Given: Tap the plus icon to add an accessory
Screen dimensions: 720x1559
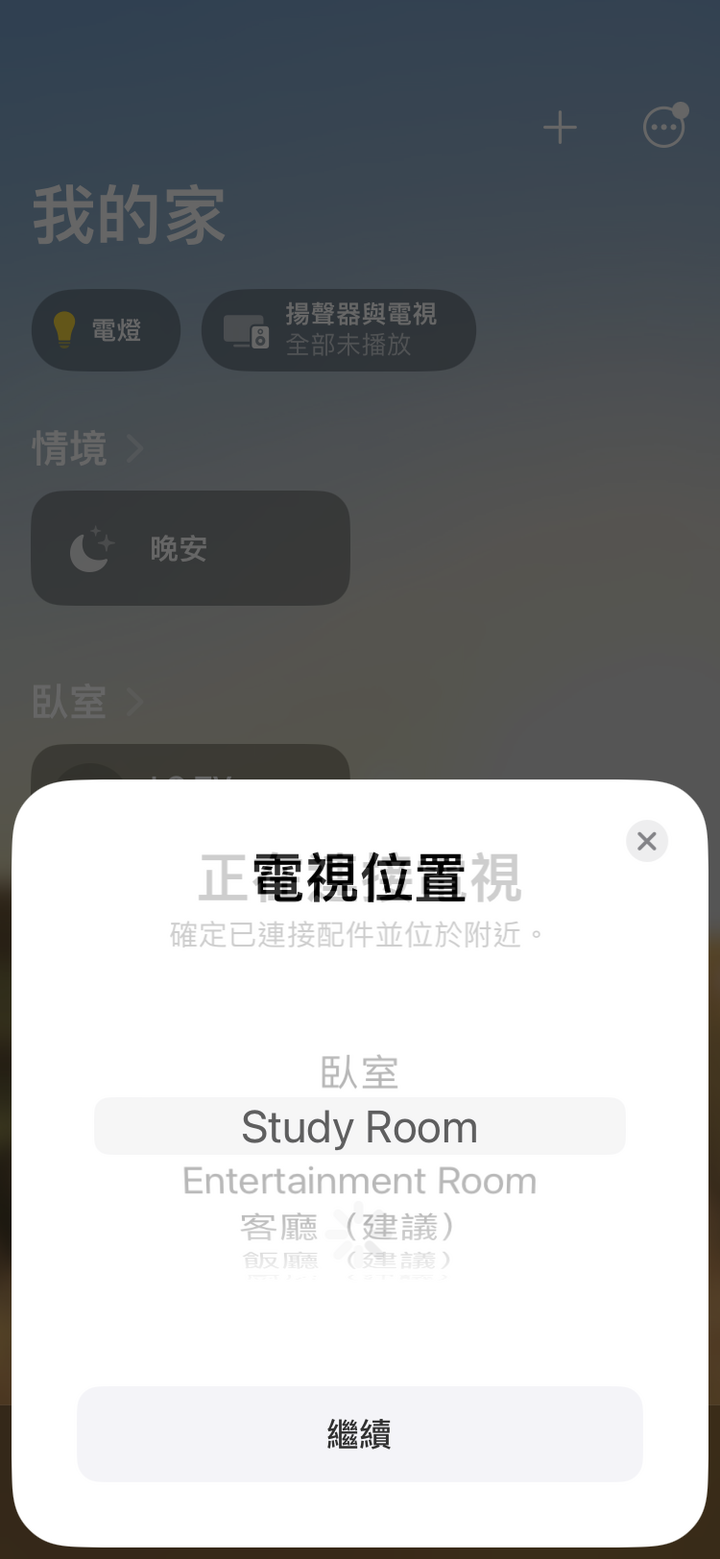Looking at the screenshot, I should 560,127.
